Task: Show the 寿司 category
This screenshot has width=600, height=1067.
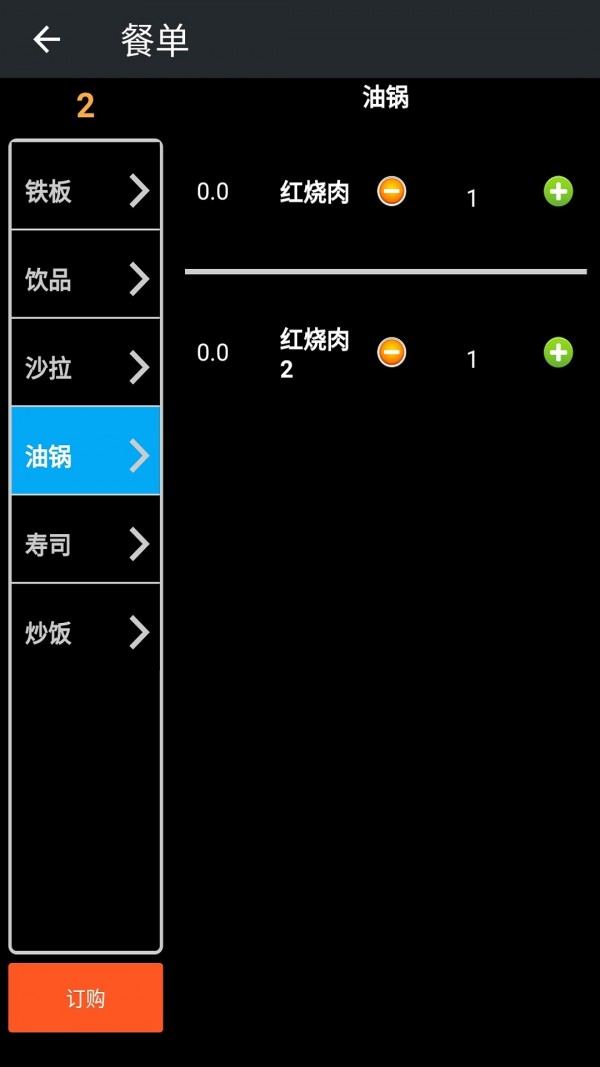Action: click(86, 544)
